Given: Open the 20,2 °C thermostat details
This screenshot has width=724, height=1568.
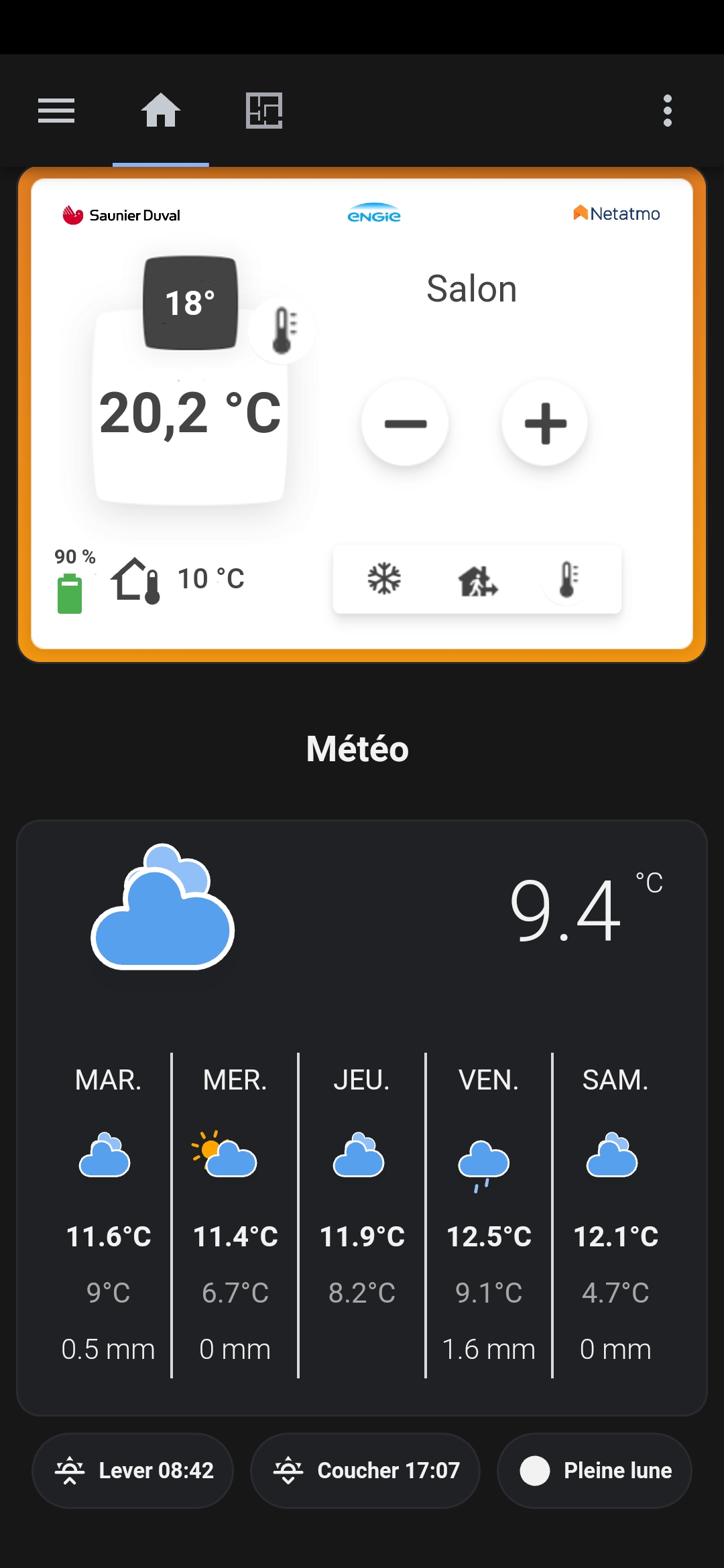Looking at the screenshot, I should 190,413.
